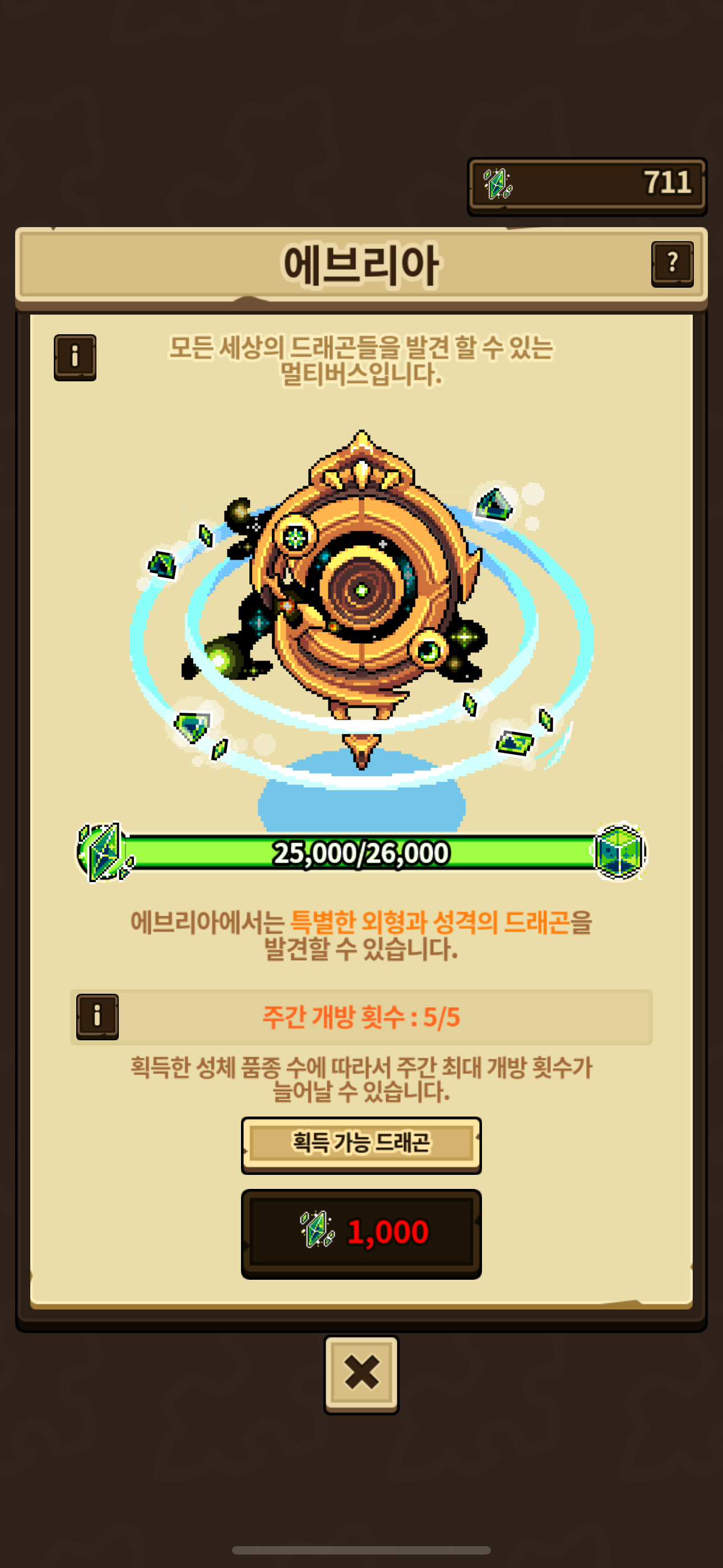This screenshot has width=723, height=1568.
Task: Open info icon next to 주간 개방 횟수
Action: click(97, 1016)
